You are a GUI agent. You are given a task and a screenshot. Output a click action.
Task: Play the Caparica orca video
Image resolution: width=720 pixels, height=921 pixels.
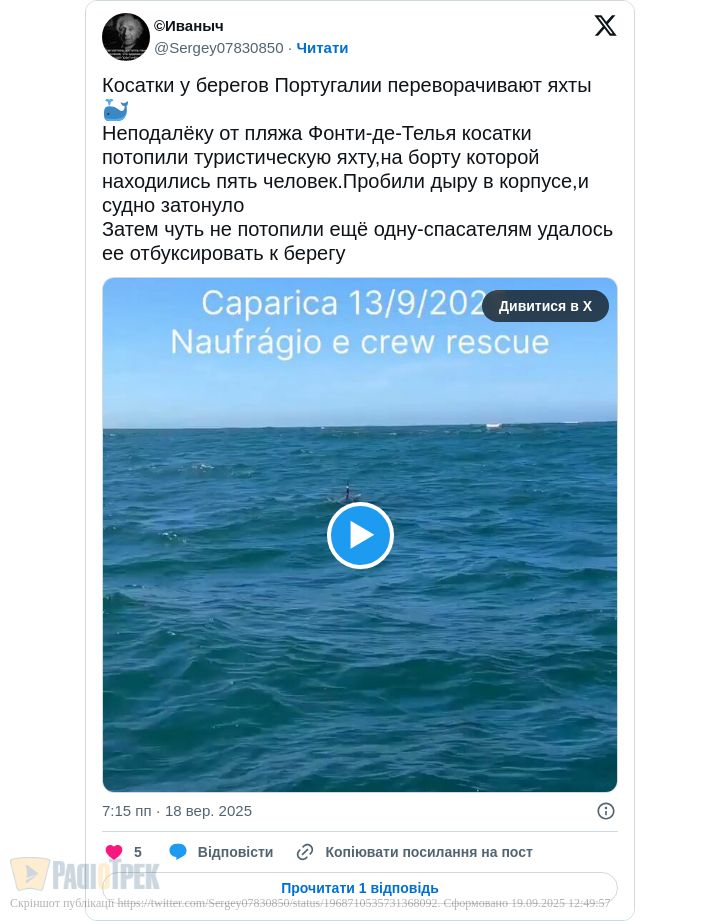[x=360, y=535]
